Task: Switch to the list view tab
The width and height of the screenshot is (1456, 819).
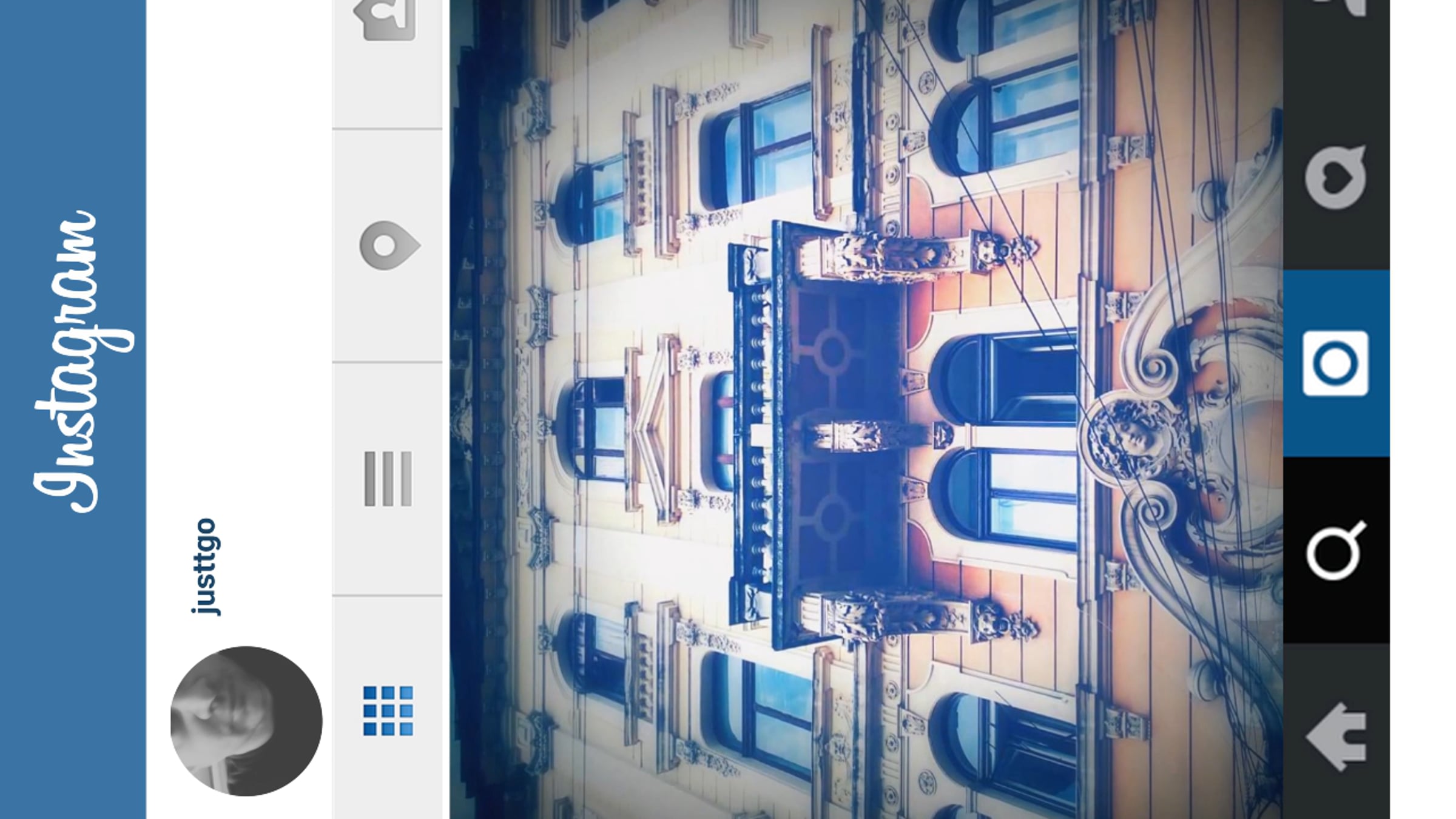Action: tap(388, 479)
